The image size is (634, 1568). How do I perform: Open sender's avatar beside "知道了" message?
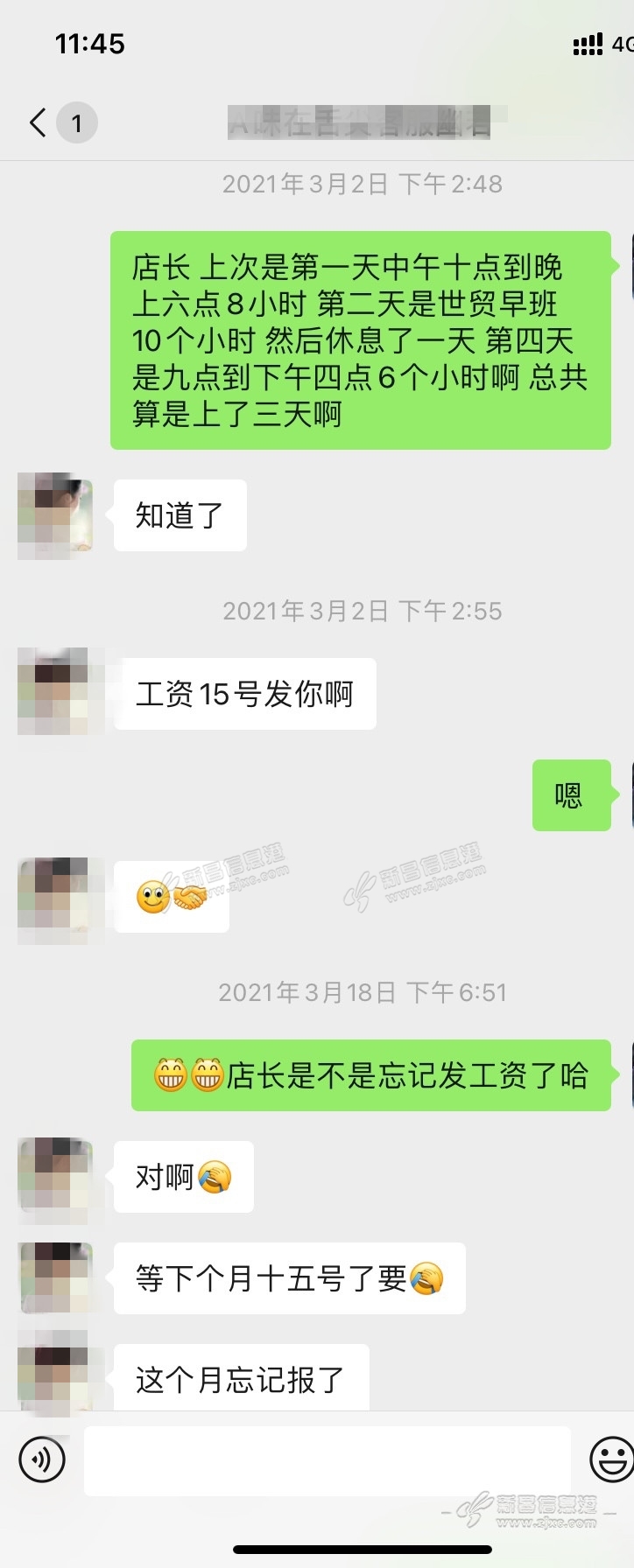click(54, 514)
